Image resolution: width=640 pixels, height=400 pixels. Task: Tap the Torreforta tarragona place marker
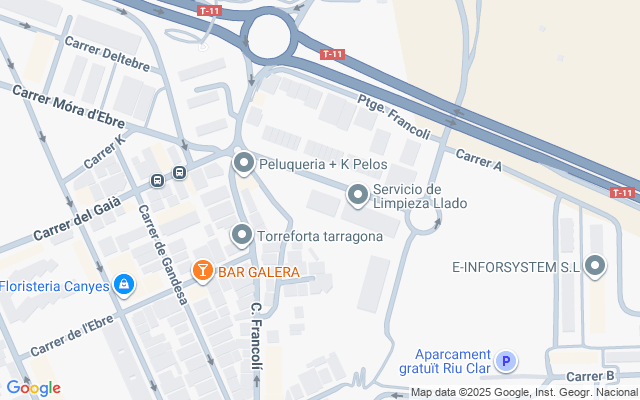(241, 236)
